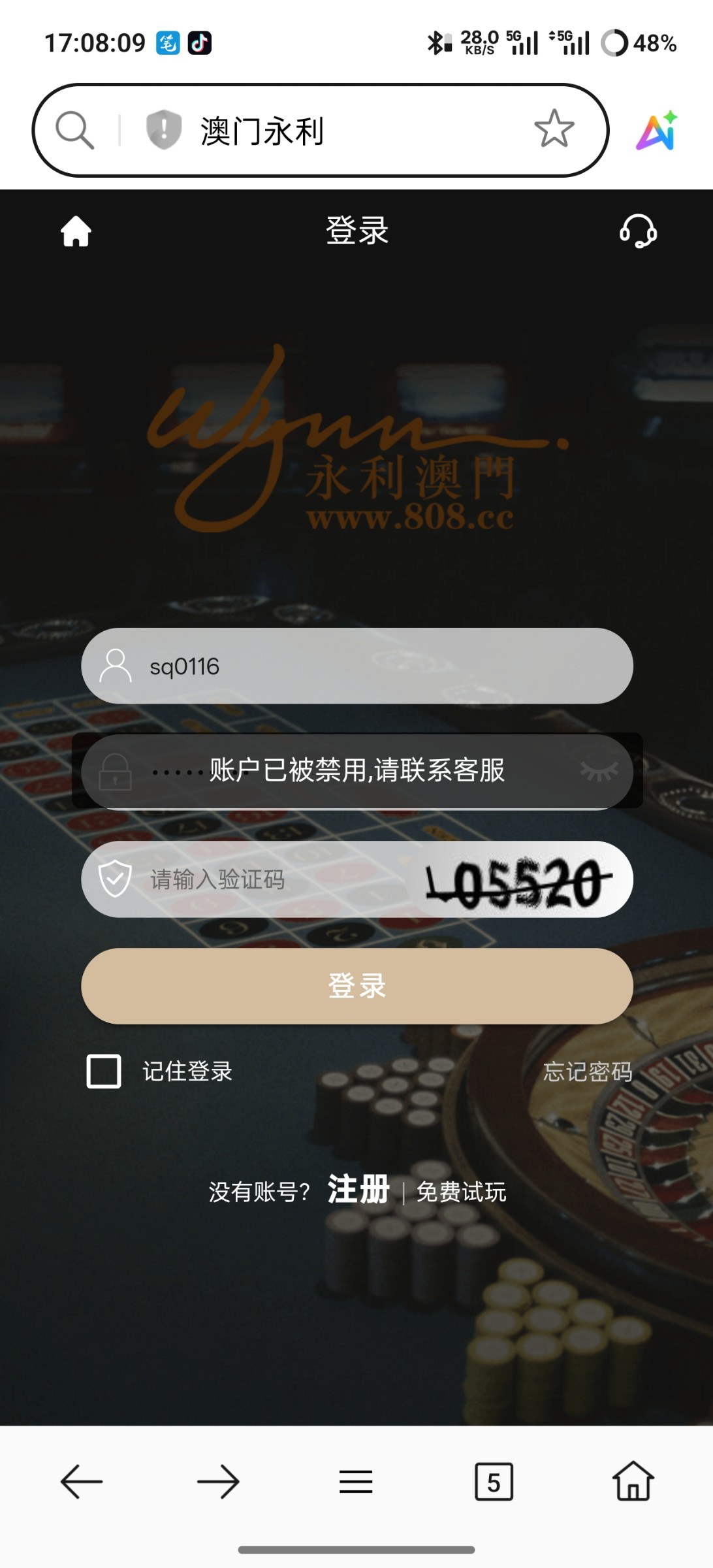
Task: Enable the 记住登录 remember login checkbox
Action: point(102,1070)
